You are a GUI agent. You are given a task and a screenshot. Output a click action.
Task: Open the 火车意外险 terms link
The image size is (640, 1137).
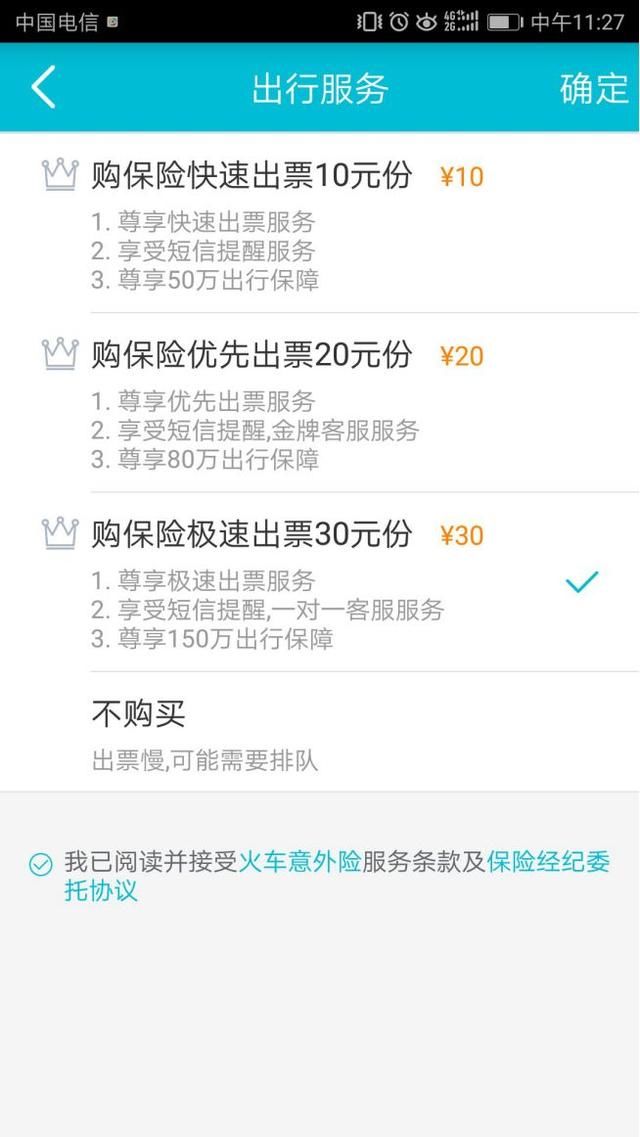299,862
